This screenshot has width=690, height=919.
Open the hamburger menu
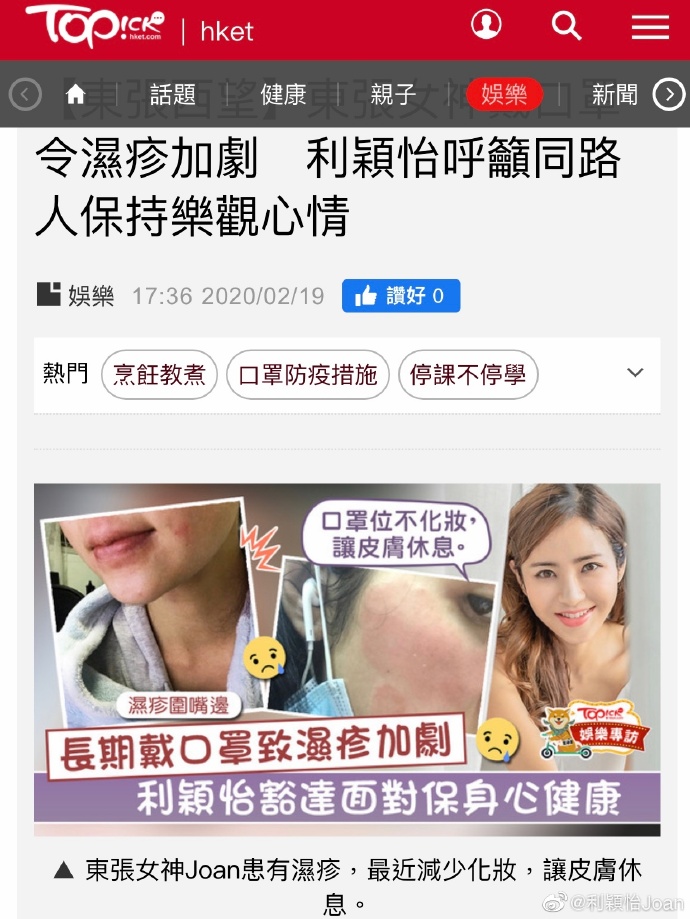[x=650, y=27]
